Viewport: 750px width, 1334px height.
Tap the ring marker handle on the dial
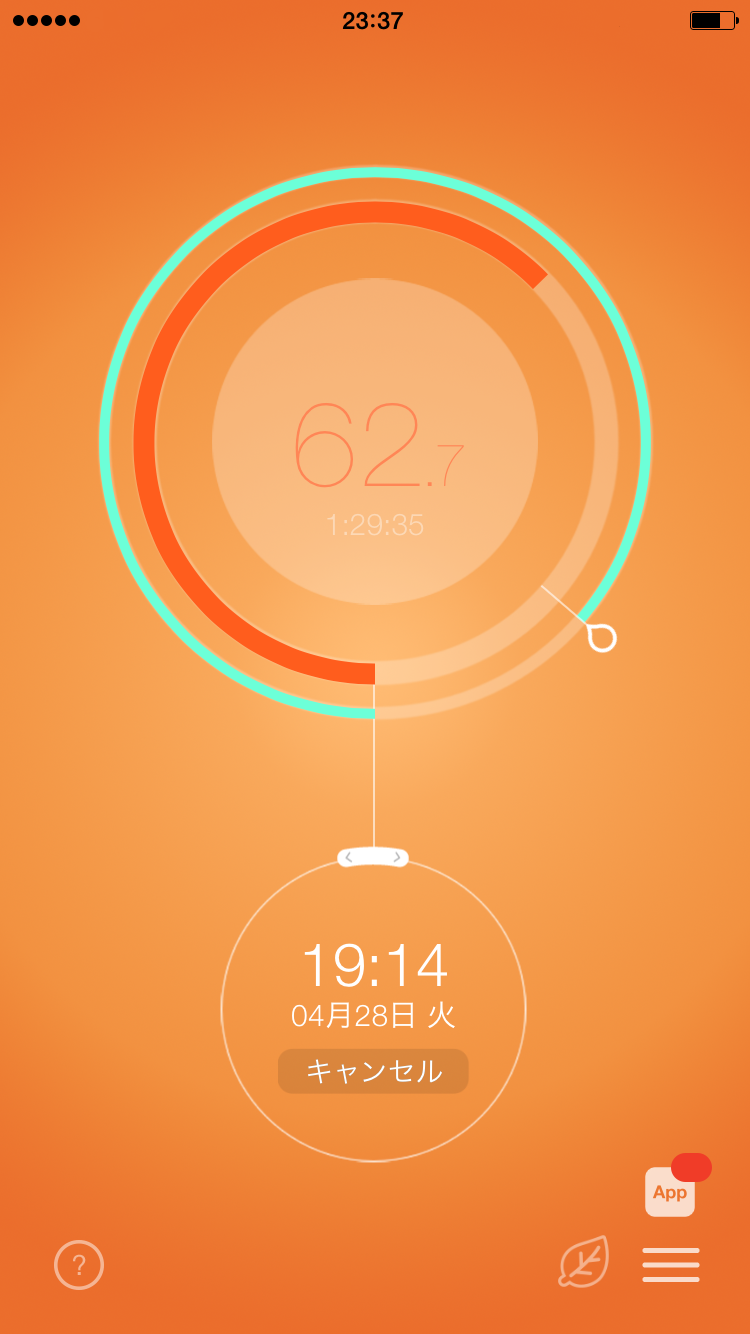tap(602, 637)
